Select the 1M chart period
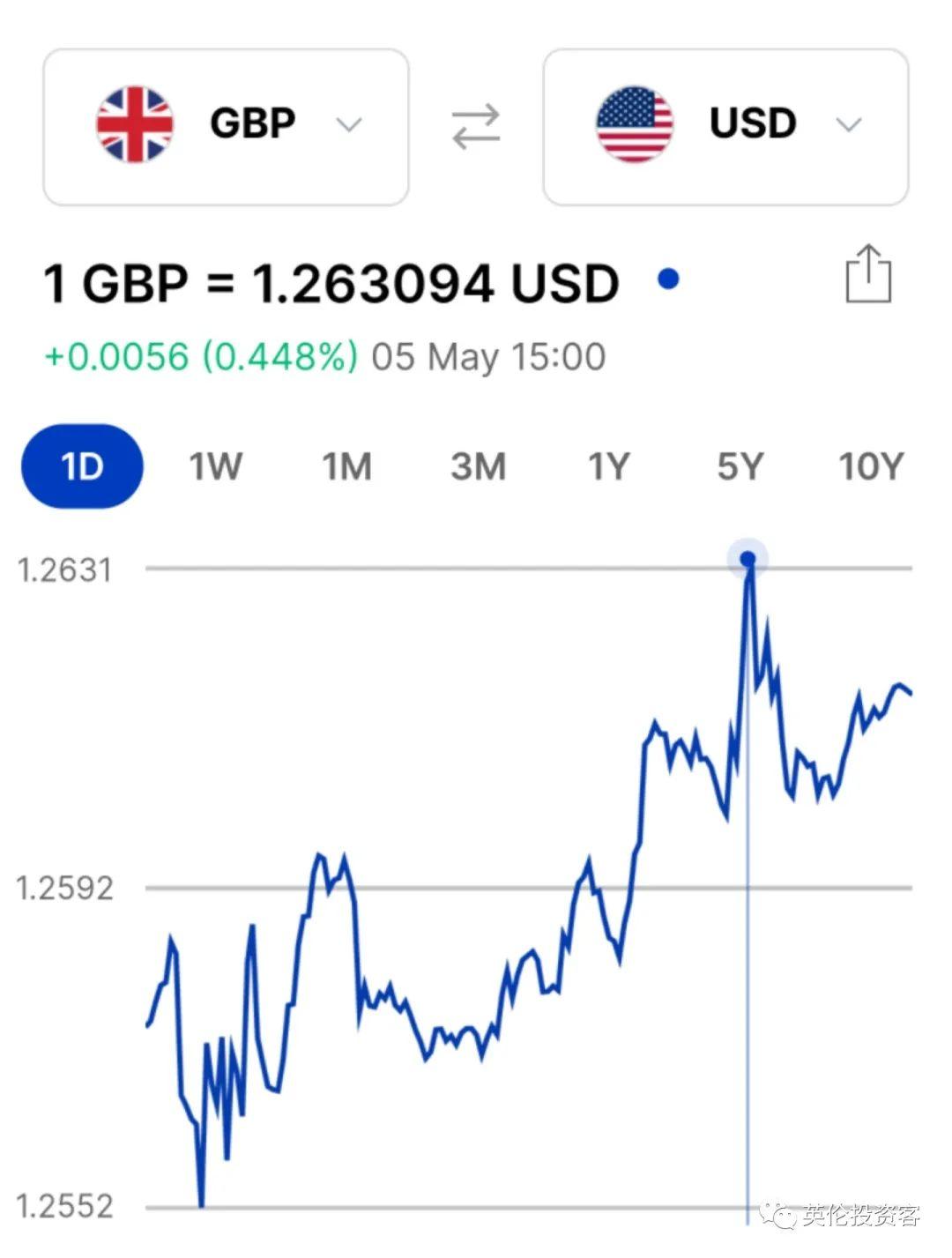952x1258 pixels. (x=346, y=466)
